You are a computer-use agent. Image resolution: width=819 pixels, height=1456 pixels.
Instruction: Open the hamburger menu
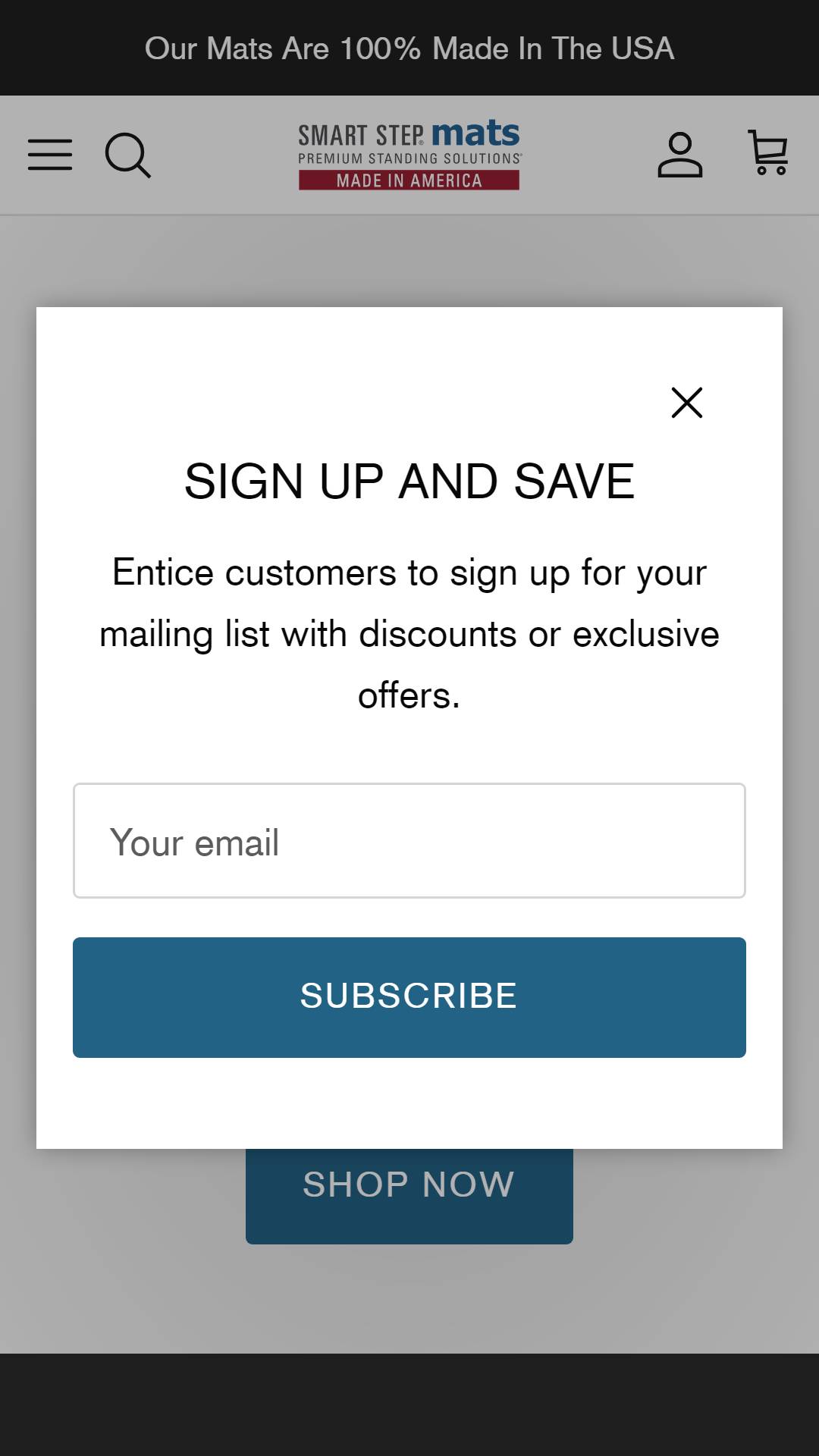click(x=50, y=155)
